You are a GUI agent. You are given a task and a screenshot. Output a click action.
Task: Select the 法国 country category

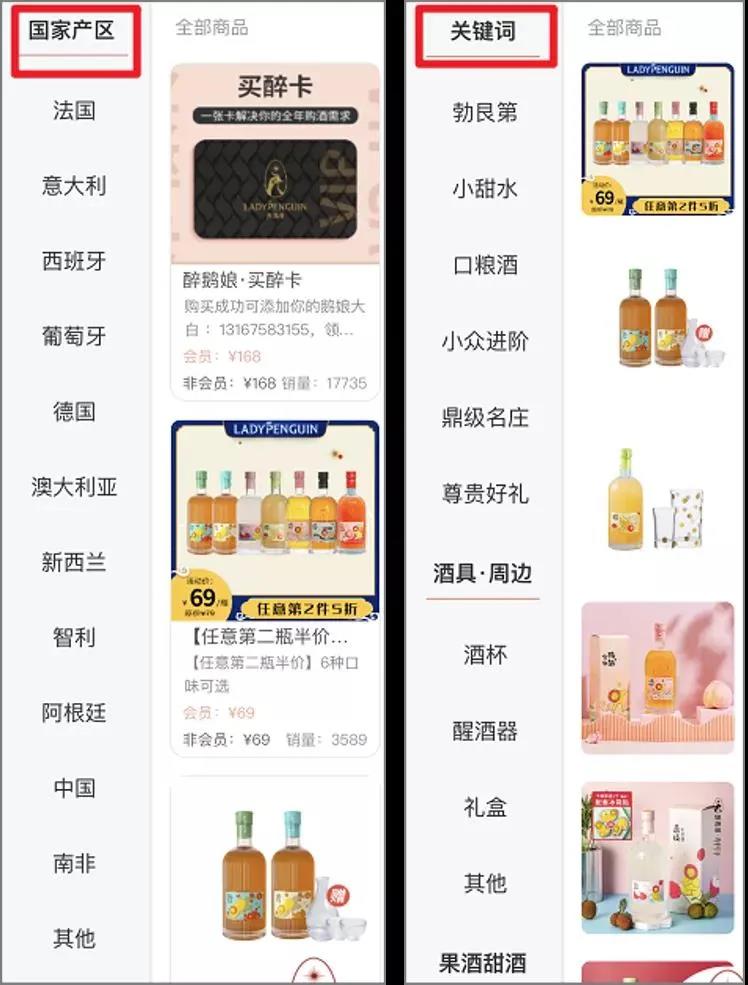click(74, 110)
